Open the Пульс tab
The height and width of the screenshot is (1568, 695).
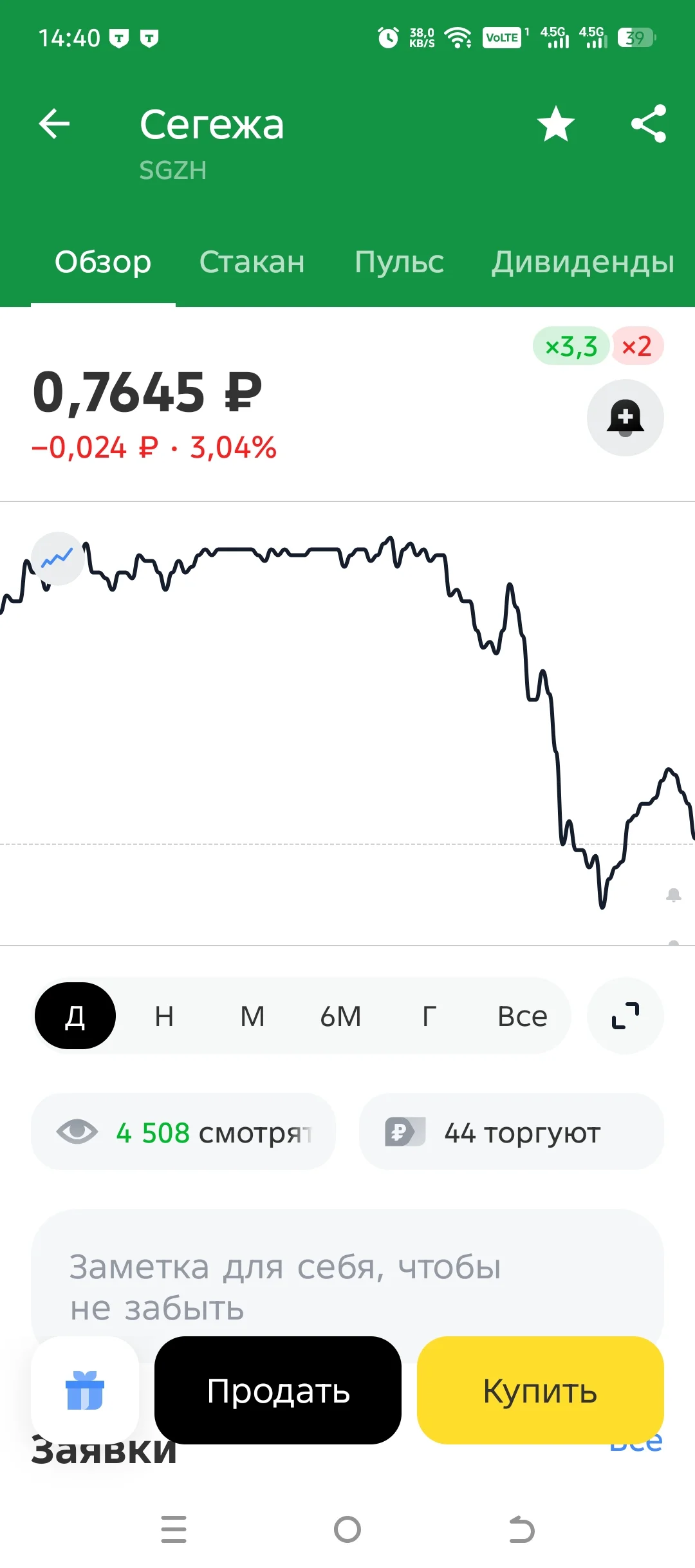tap(399, 262)
